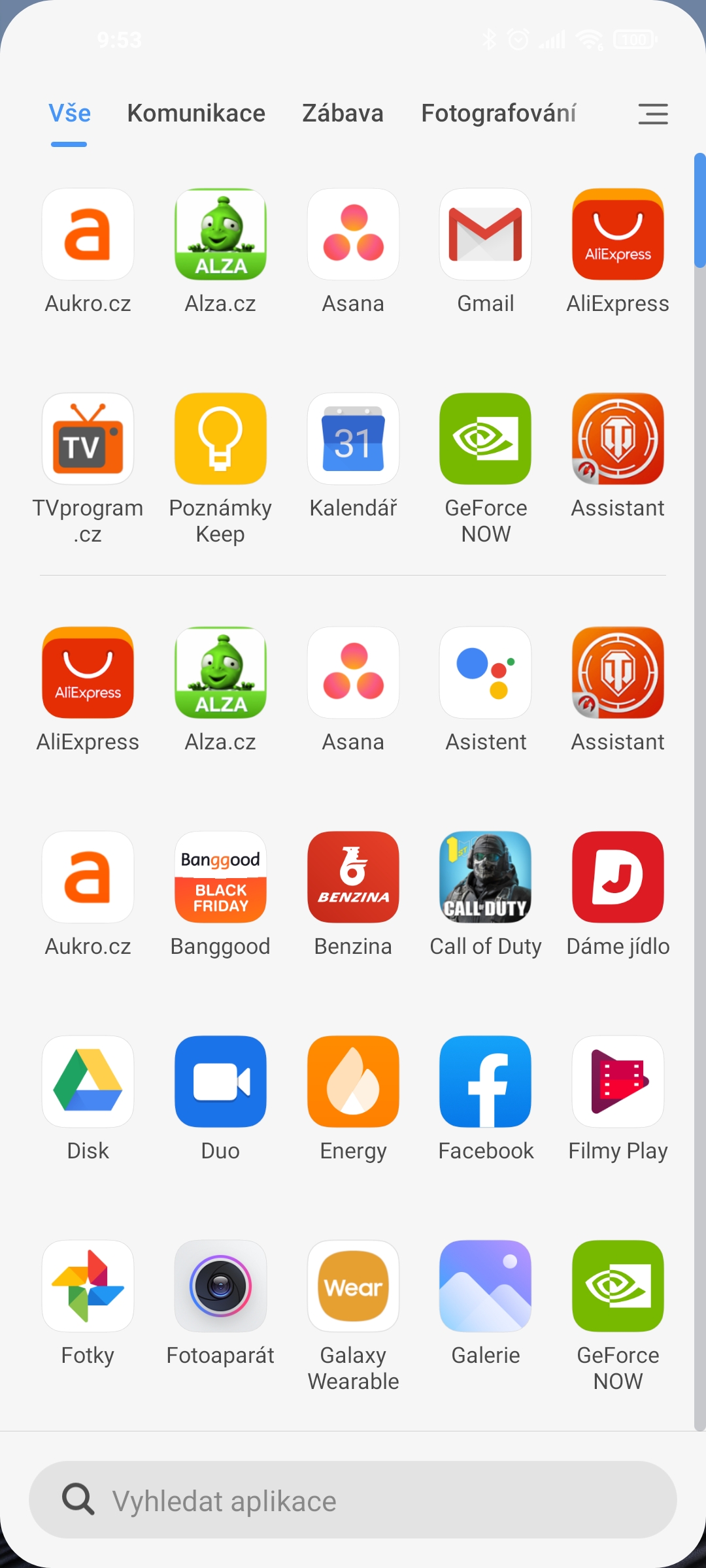Select the Fotografování tab
This screenshot has height=1568, width=706.
tap(498, 114)
